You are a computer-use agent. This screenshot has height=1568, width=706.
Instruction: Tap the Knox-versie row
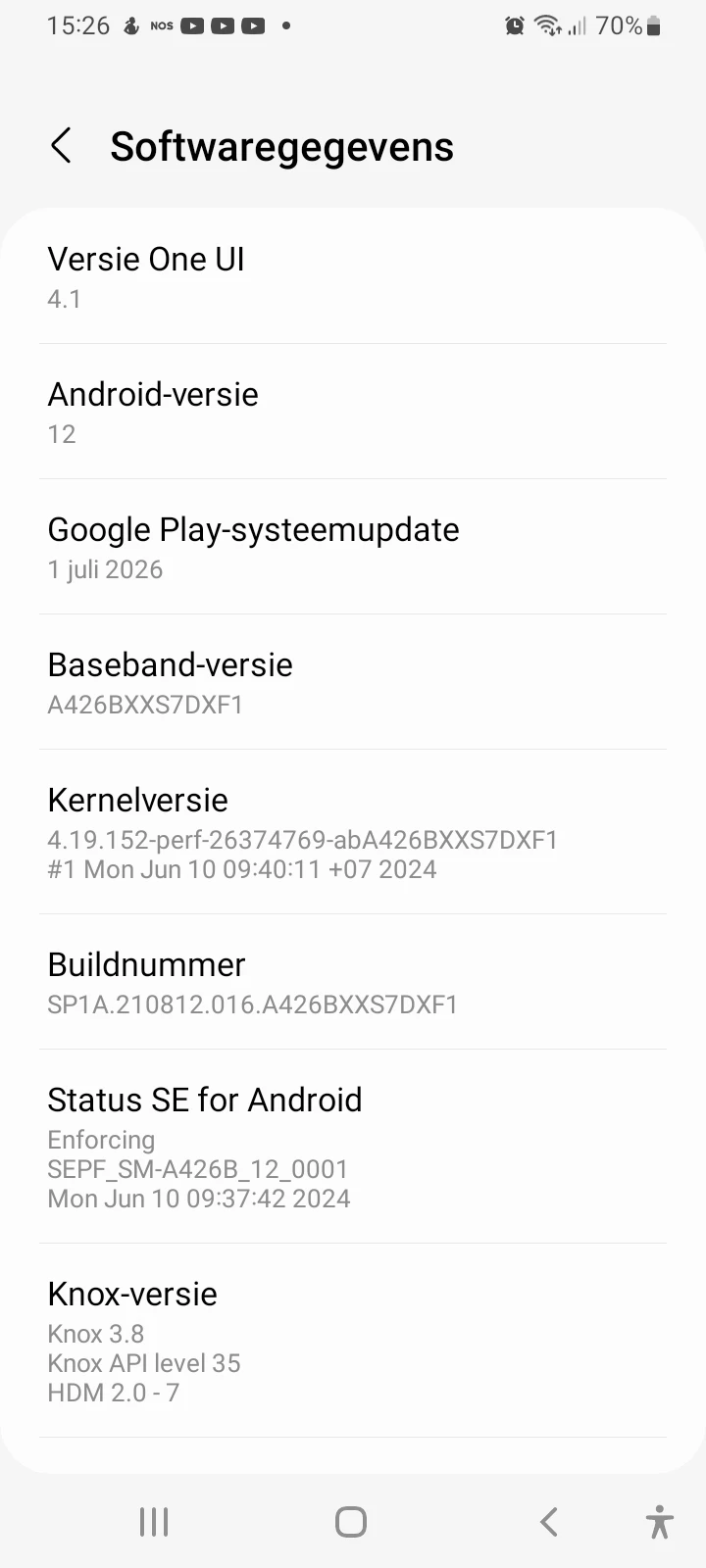pos(353,1341)
